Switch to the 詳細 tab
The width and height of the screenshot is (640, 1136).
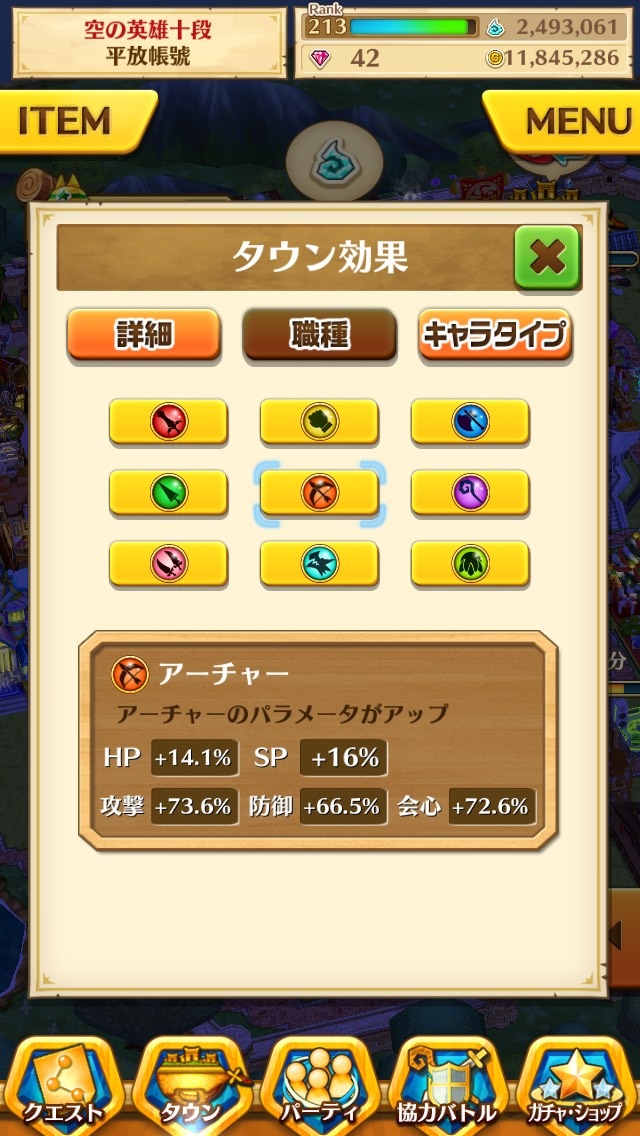[143, 334]
